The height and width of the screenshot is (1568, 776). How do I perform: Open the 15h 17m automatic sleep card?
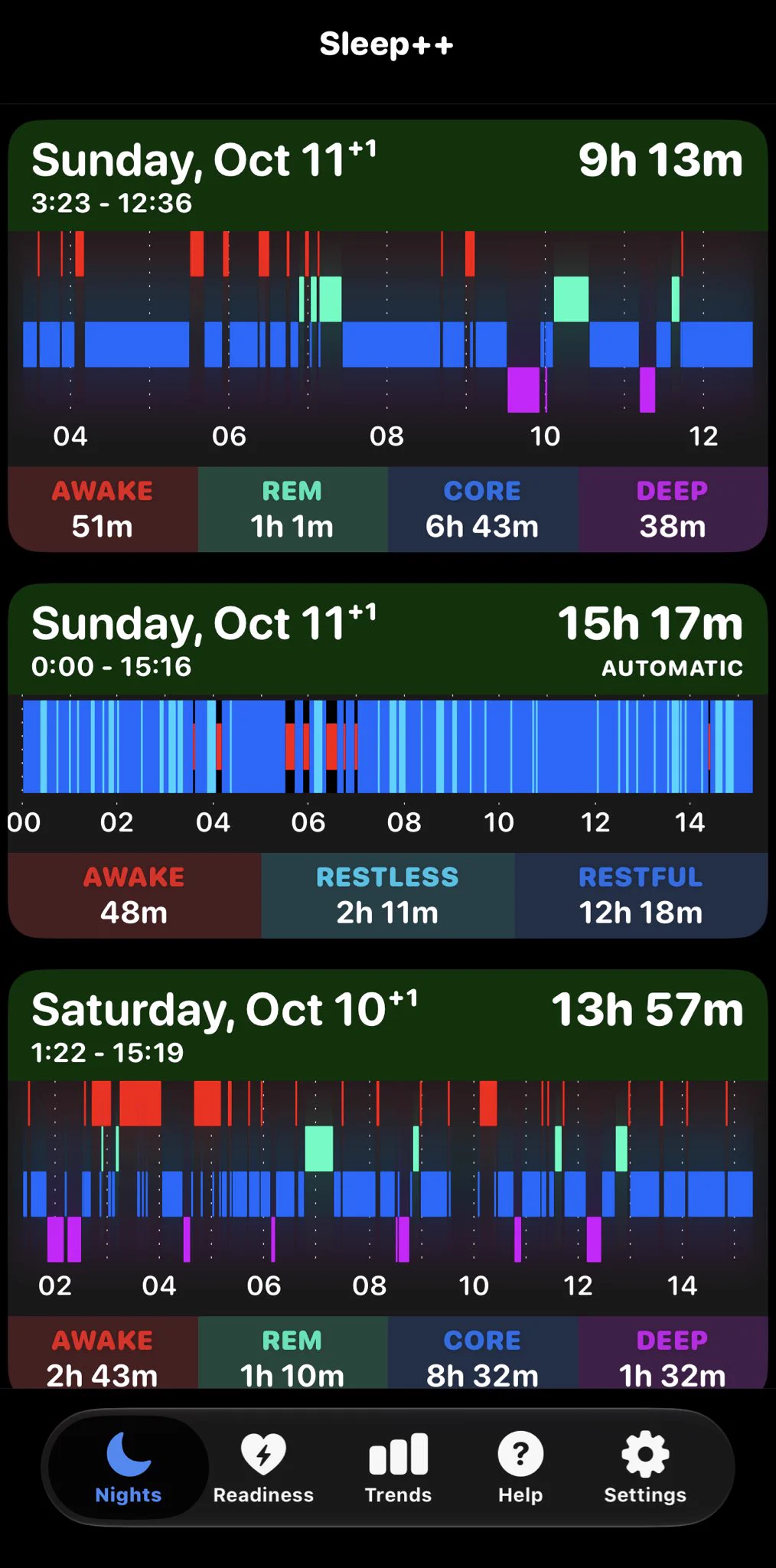[388, 760]
